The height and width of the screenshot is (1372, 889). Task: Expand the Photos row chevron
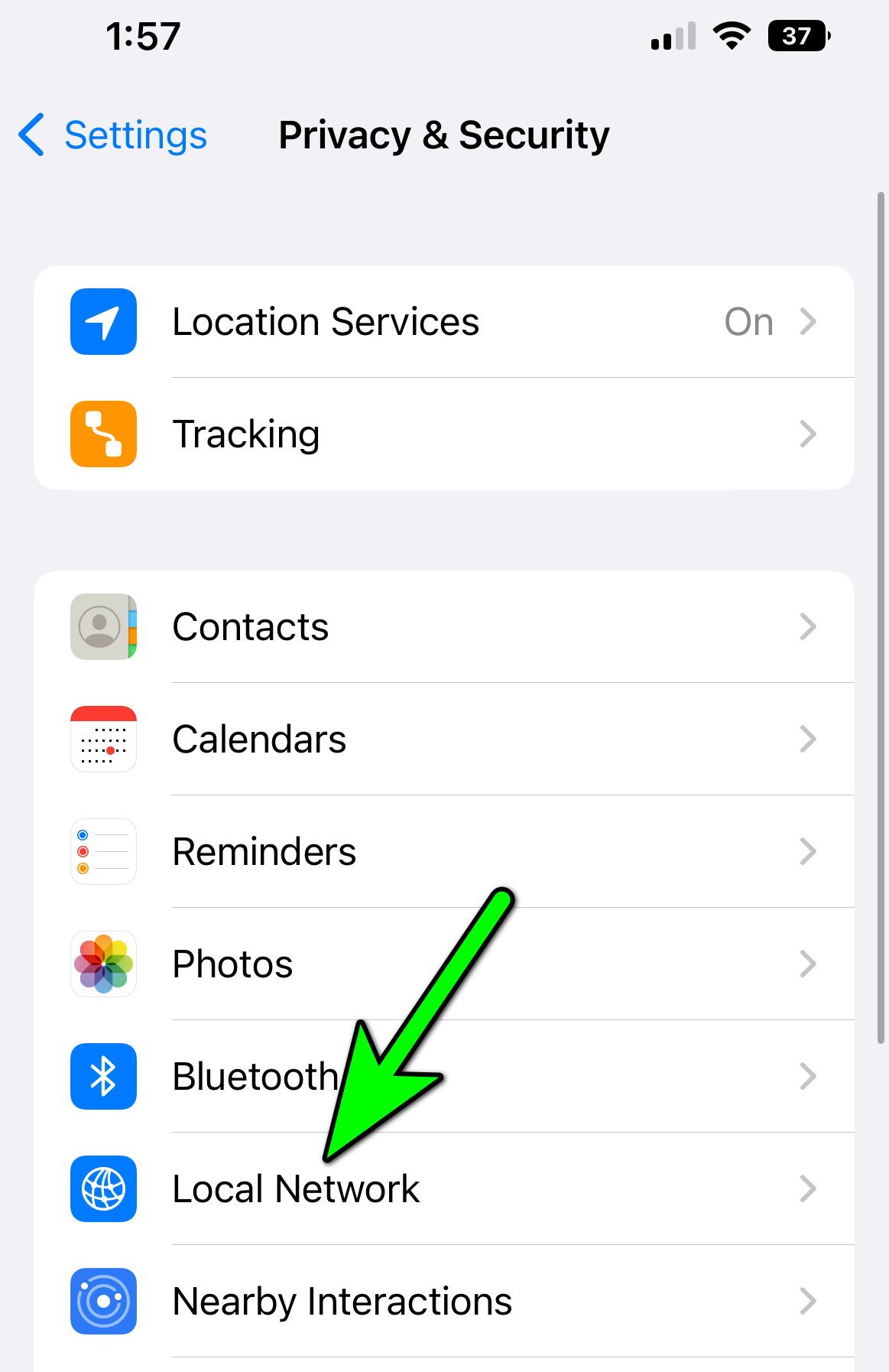point(808,964)
